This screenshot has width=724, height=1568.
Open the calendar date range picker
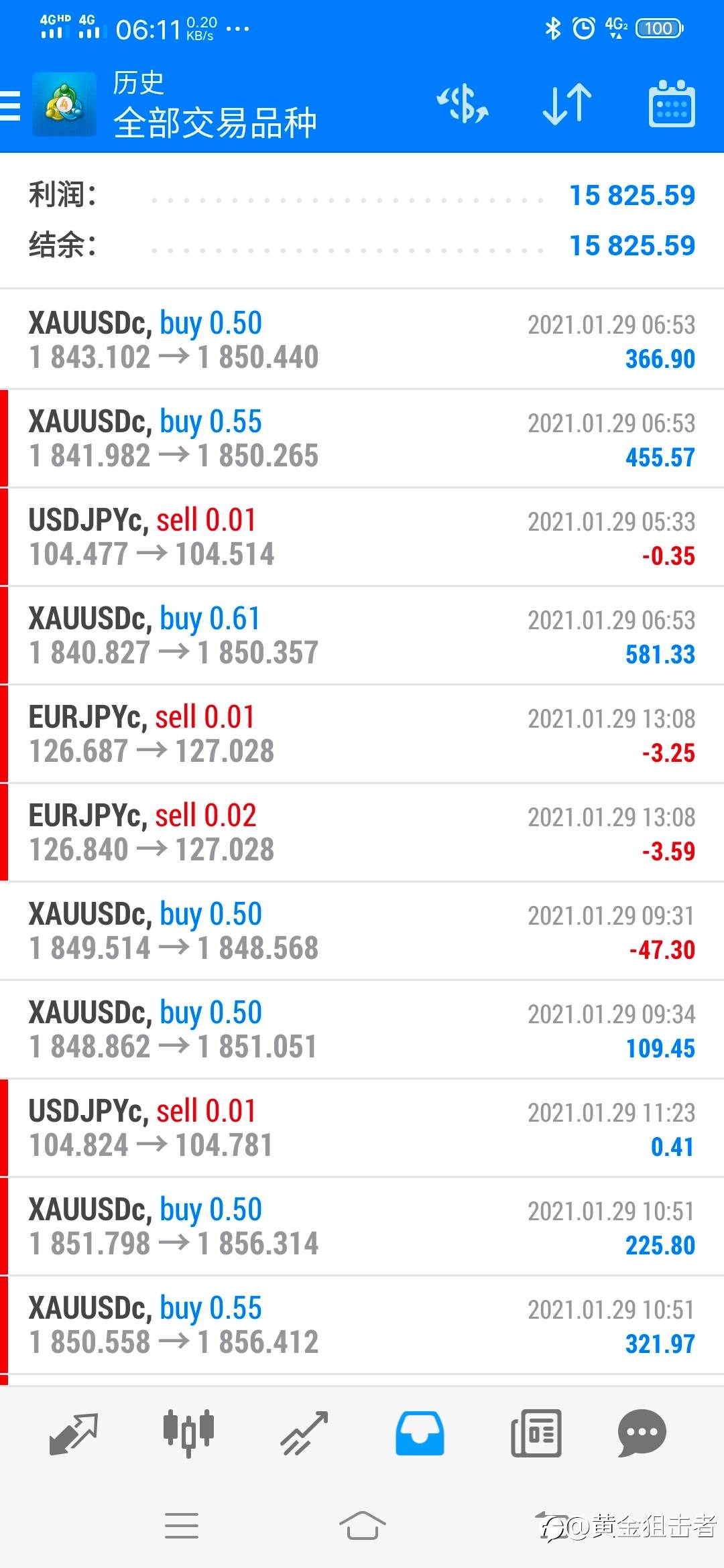[x=672, y=104]
